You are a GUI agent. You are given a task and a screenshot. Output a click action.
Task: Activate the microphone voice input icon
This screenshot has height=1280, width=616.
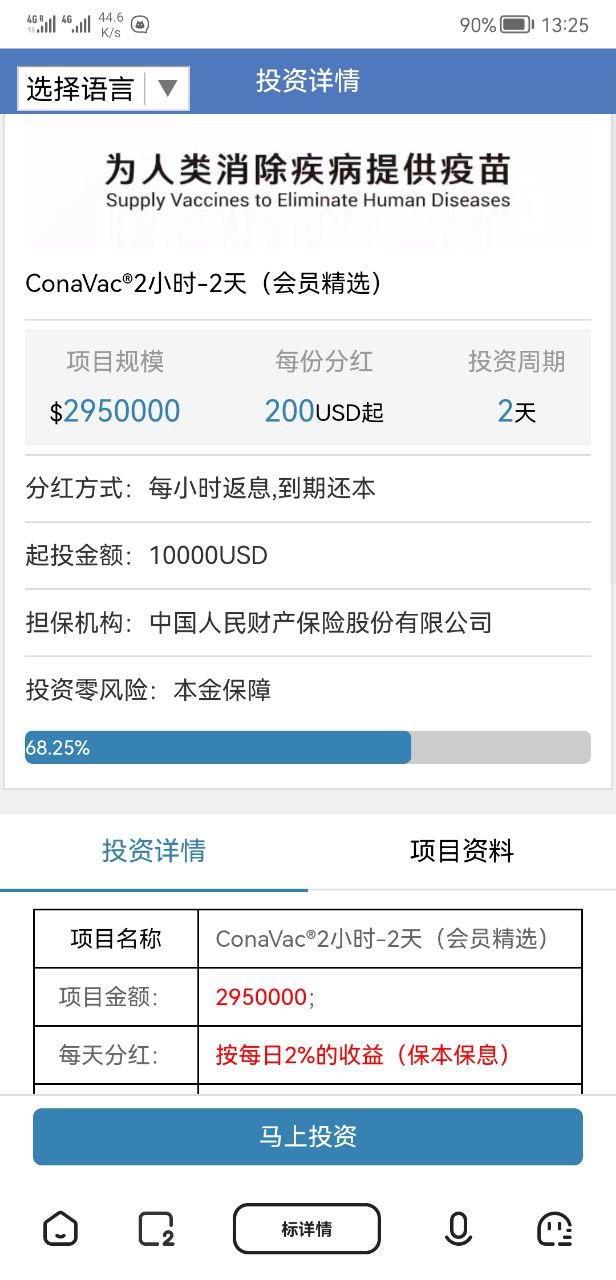[x=458, y=1229]
